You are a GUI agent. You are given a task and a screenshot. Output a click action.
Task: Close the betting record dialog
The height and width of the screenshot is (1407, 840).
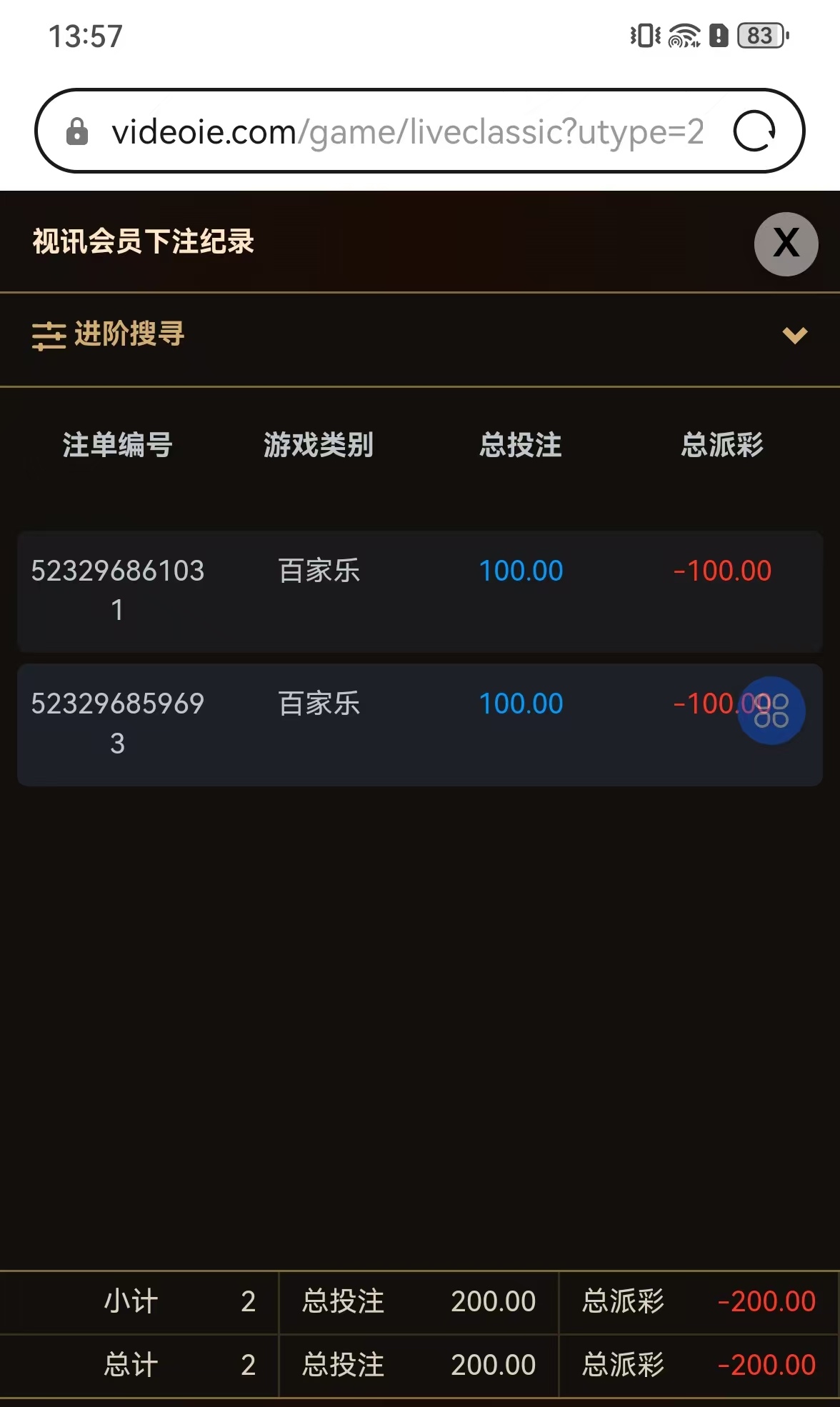(786, 244)
